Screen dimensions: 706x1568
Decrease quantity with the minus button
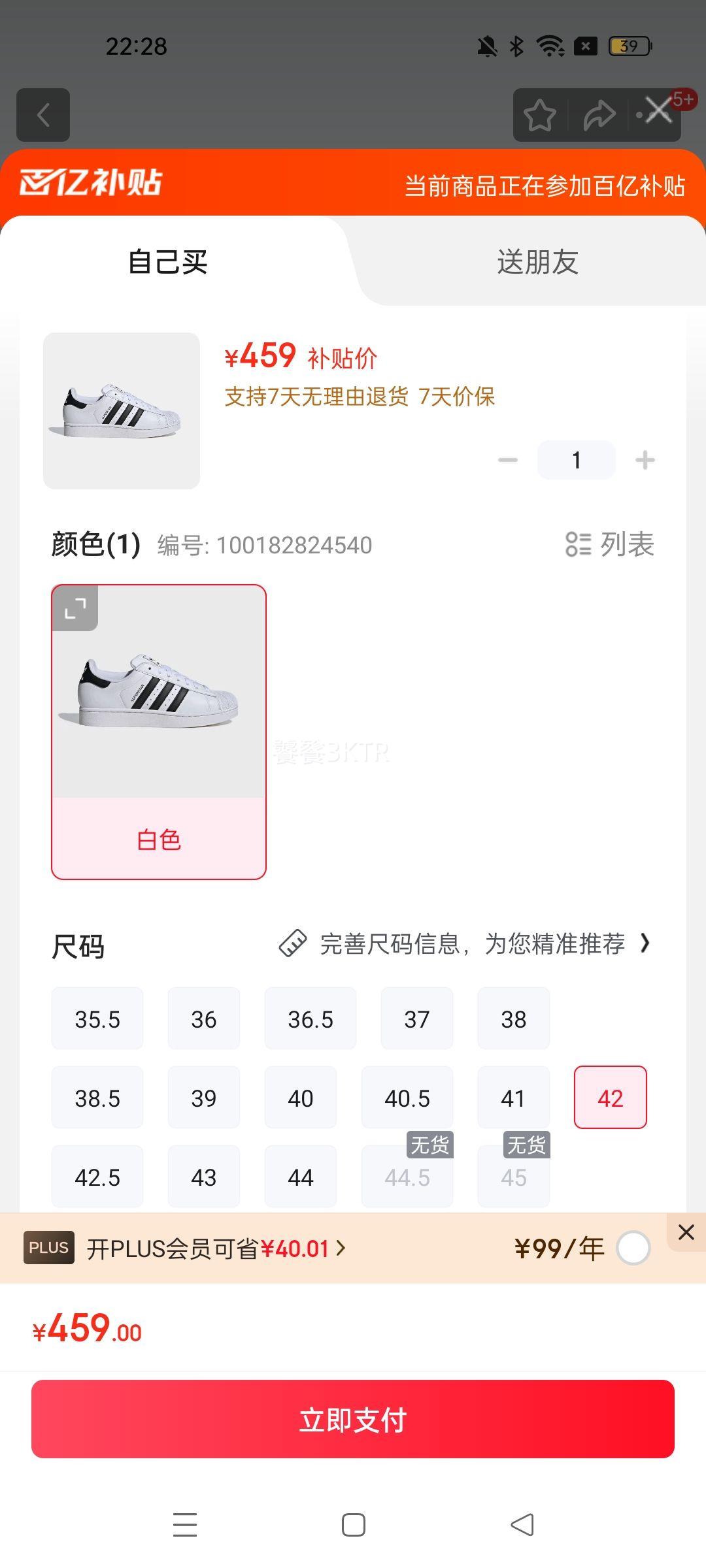pos(508,460)
